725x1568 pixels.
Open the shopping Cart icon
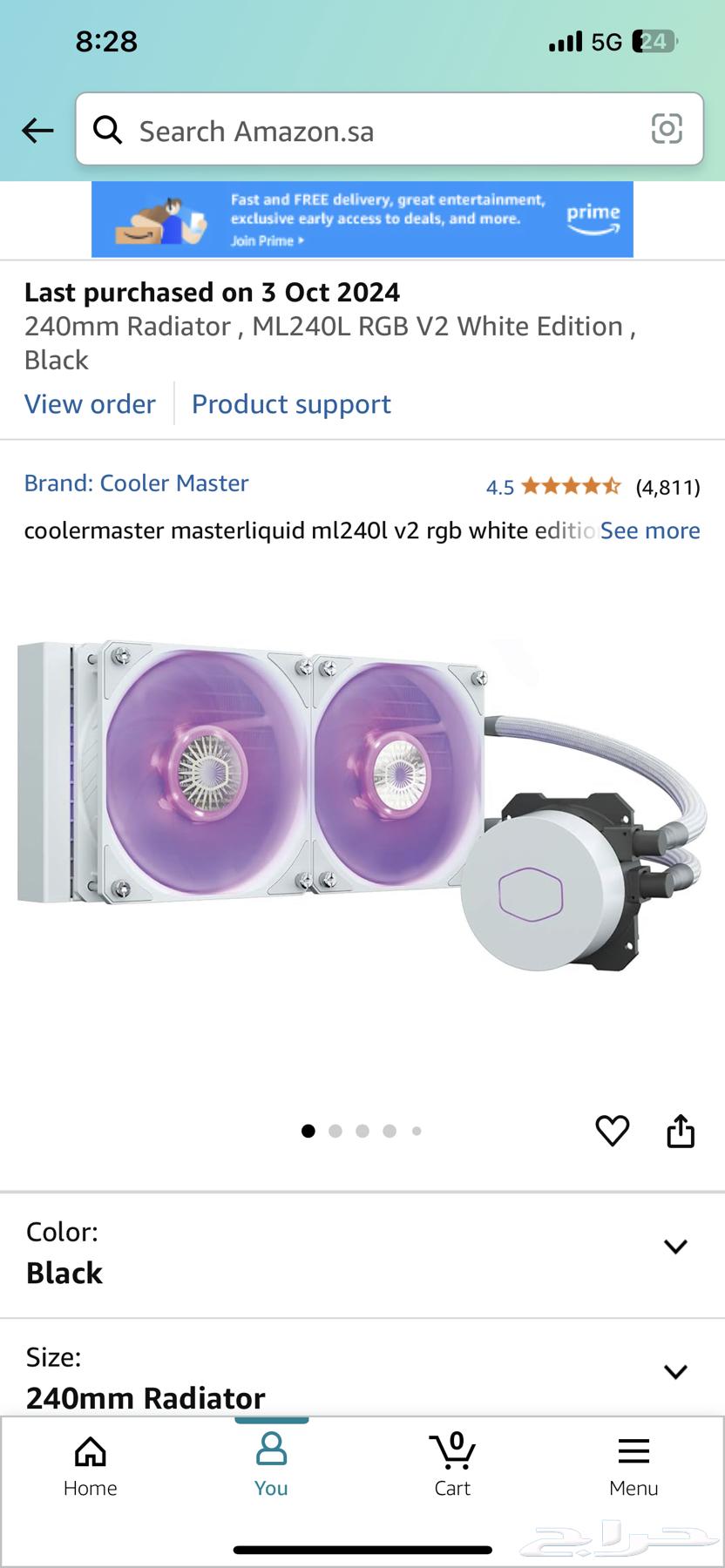click(x=452, y=1451)
